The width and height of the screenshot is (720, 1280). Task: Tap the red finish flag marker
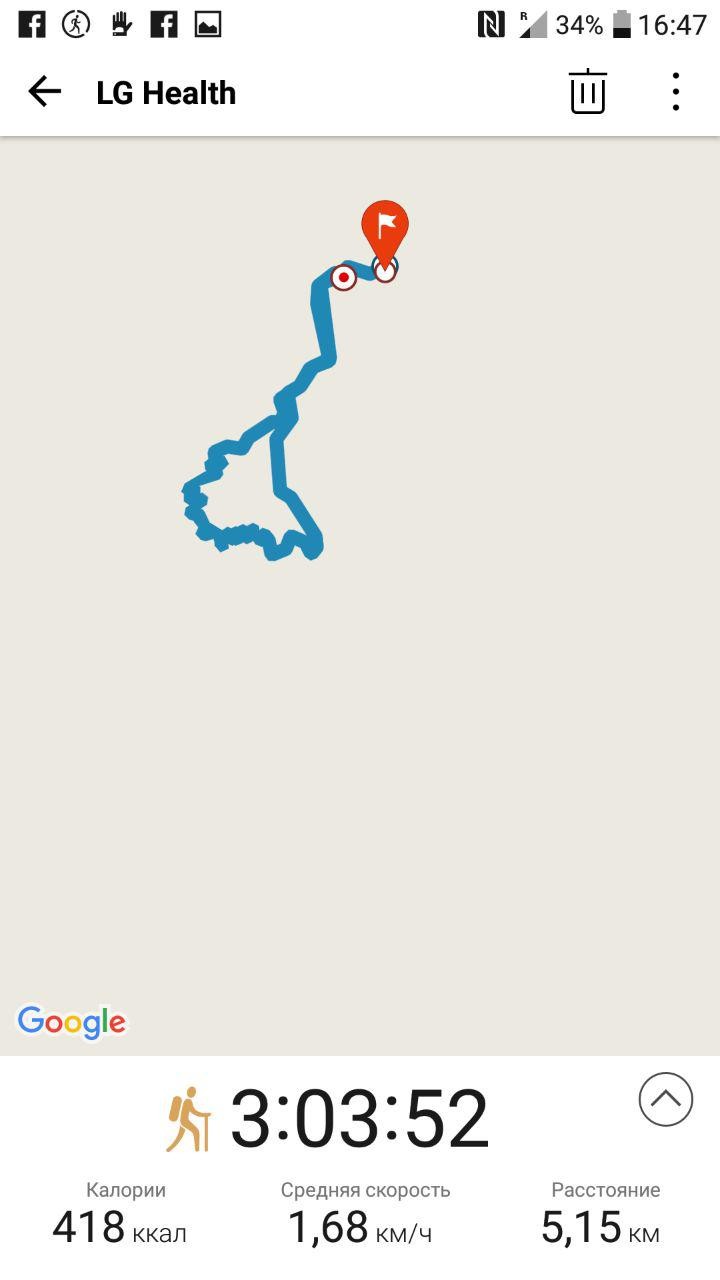tap(385, 228)
